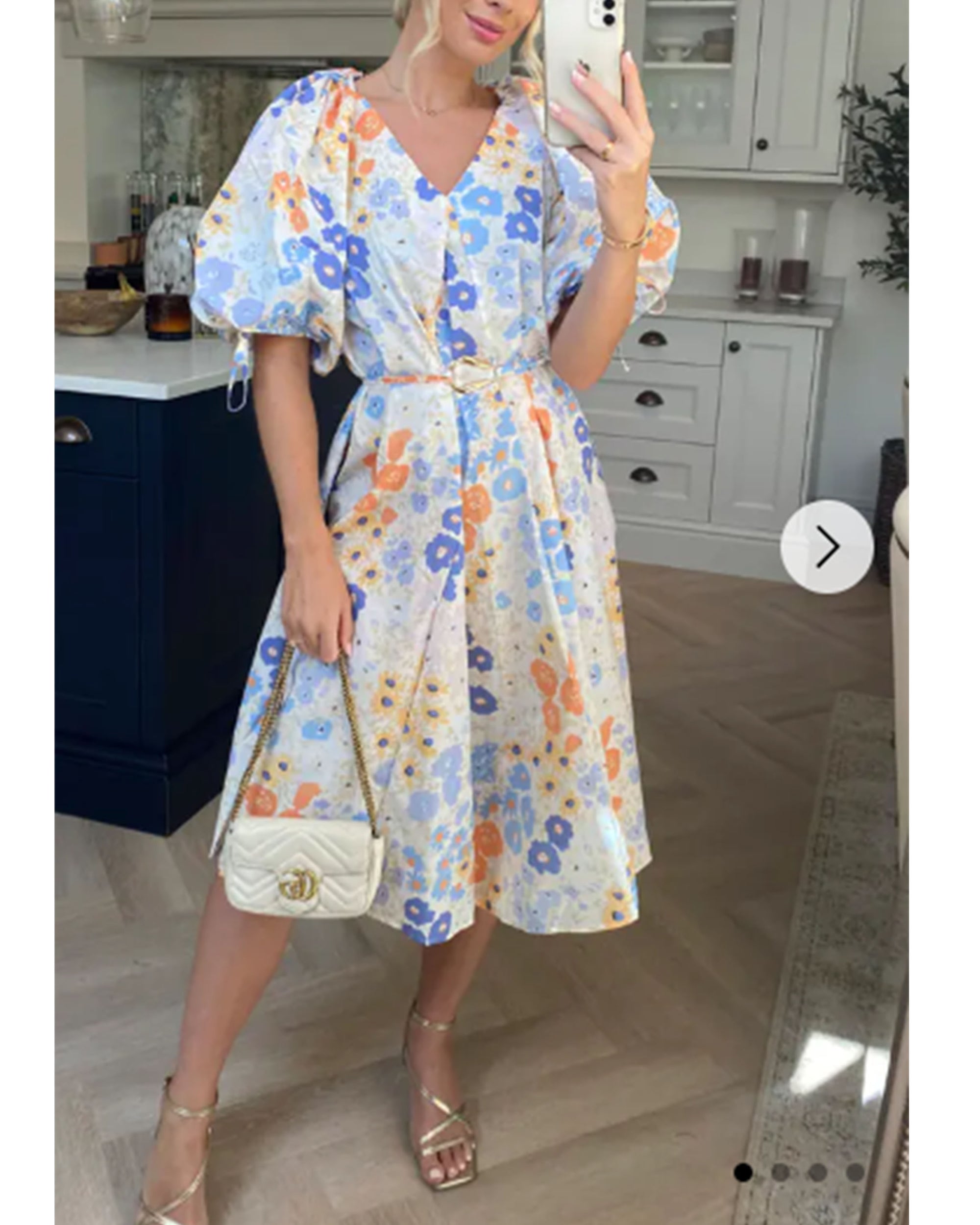This screenshot has height=1225, width=980.
Task: Jump to the last carousel dot
Action: (x=855, y=1172)
